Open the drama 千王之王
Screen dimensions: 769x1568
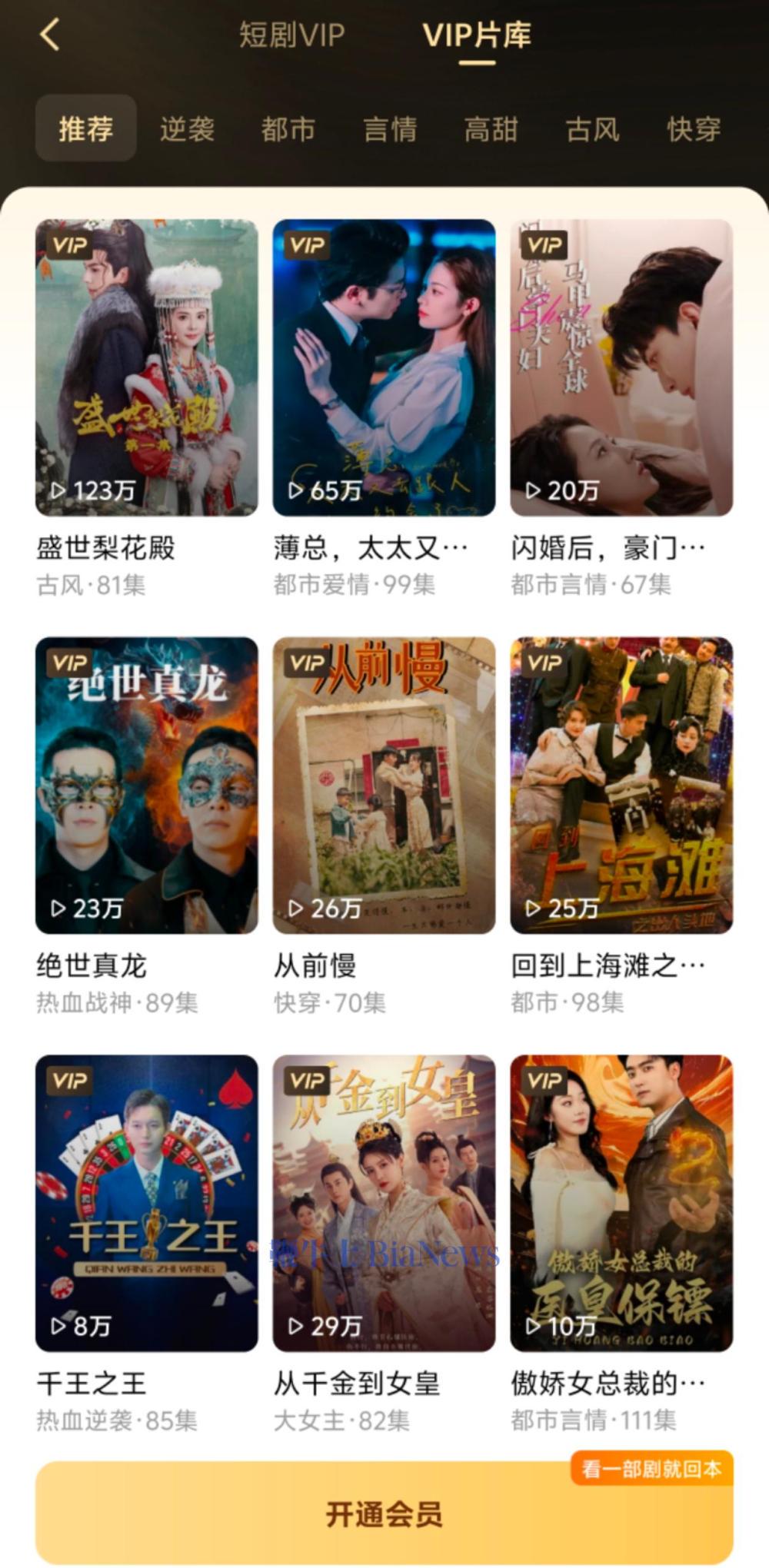pyautogui.click(x=147, y=1203)
